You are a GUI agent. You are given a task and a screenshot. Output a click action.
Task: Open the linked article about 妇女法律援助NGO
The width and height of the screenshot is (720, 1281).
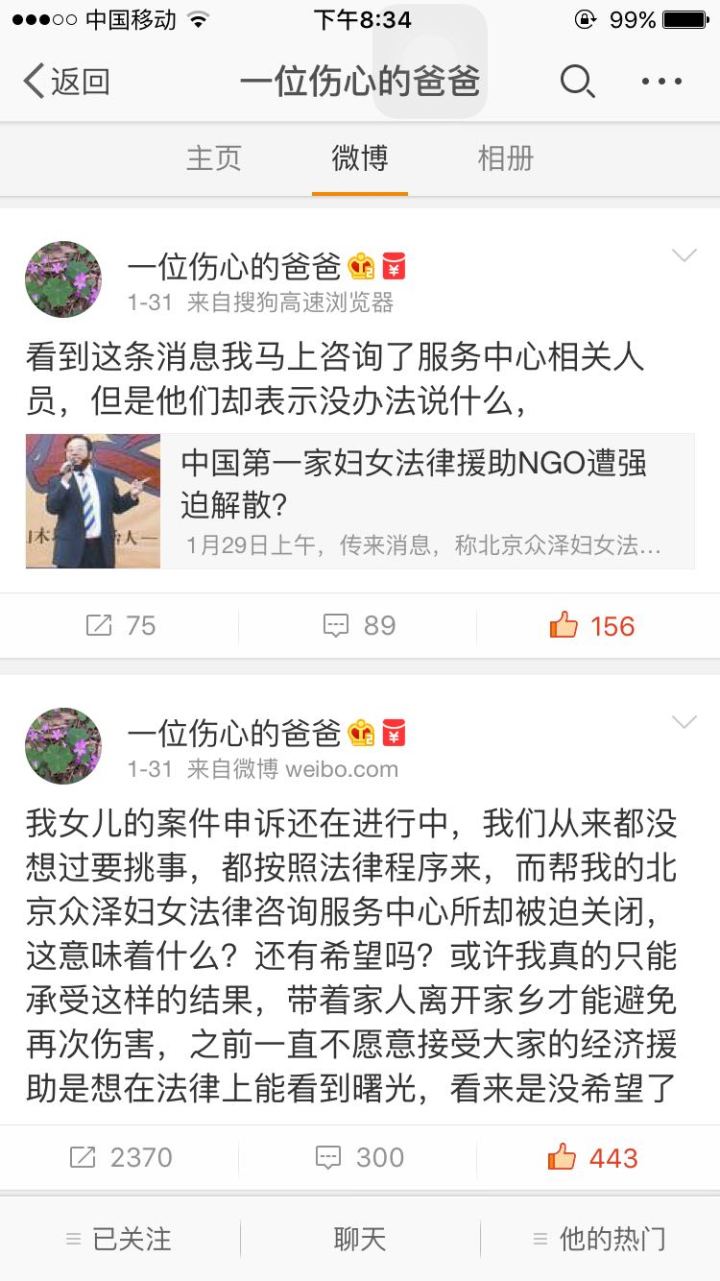(360, 501)
